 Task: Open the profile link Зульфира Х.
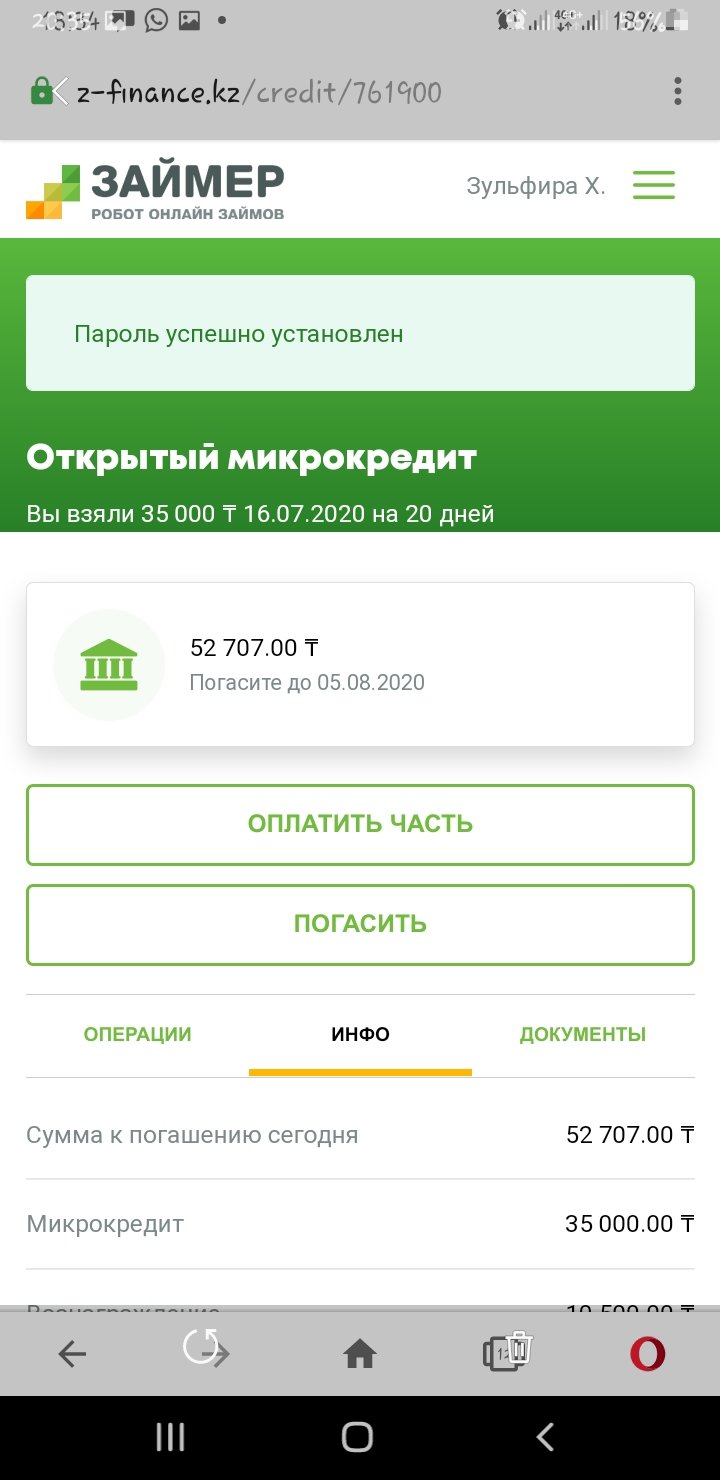(535, 186)
